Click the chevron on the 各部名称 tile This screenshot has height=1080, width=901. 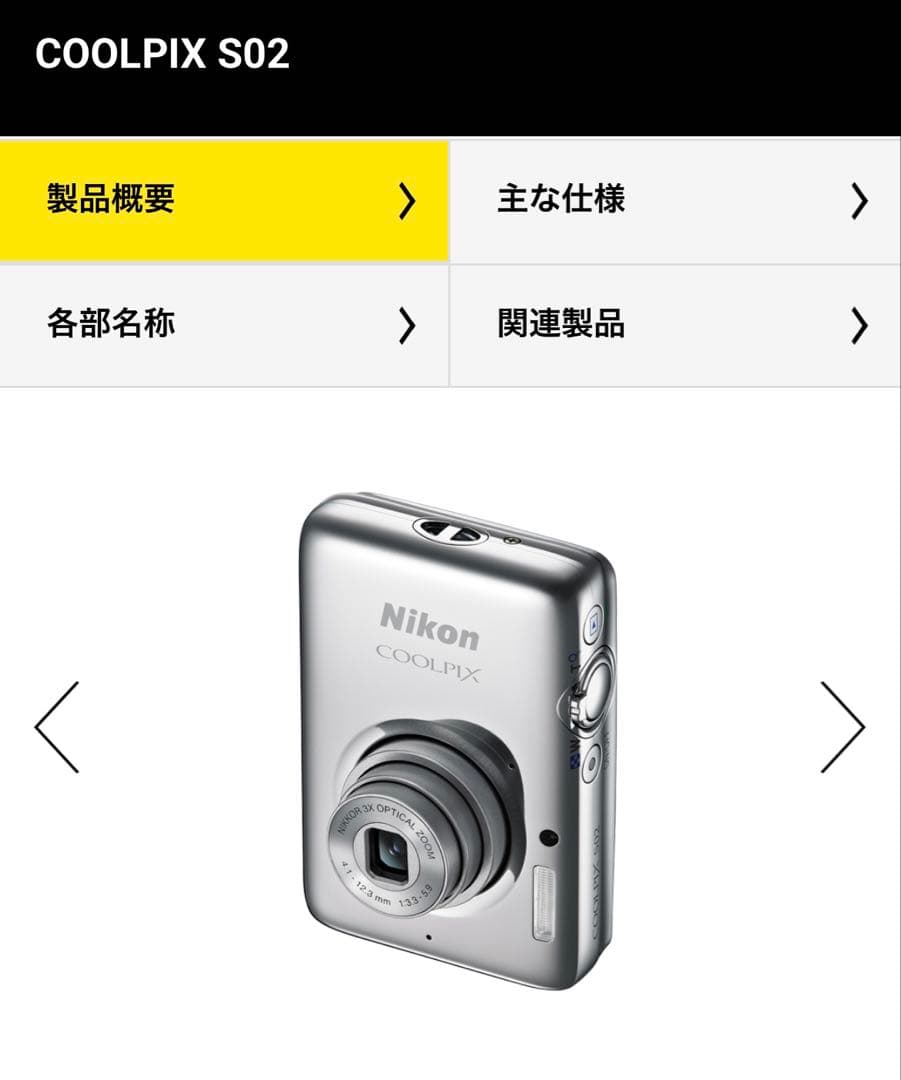coord(408,323)
